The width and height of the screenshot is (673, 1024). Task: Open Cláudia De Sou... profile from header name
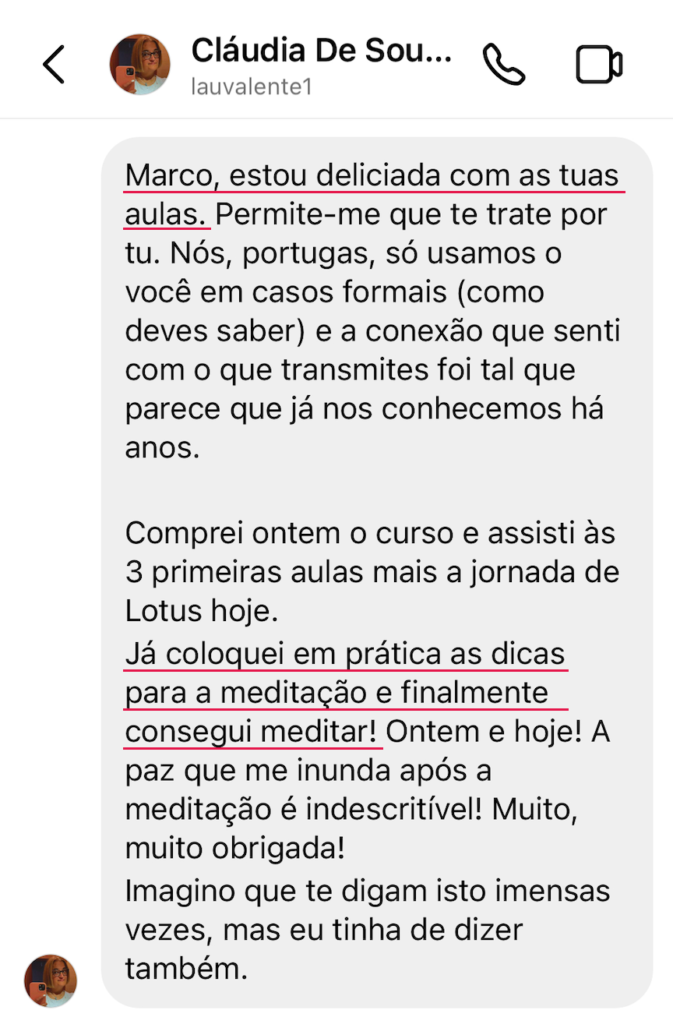320,50
